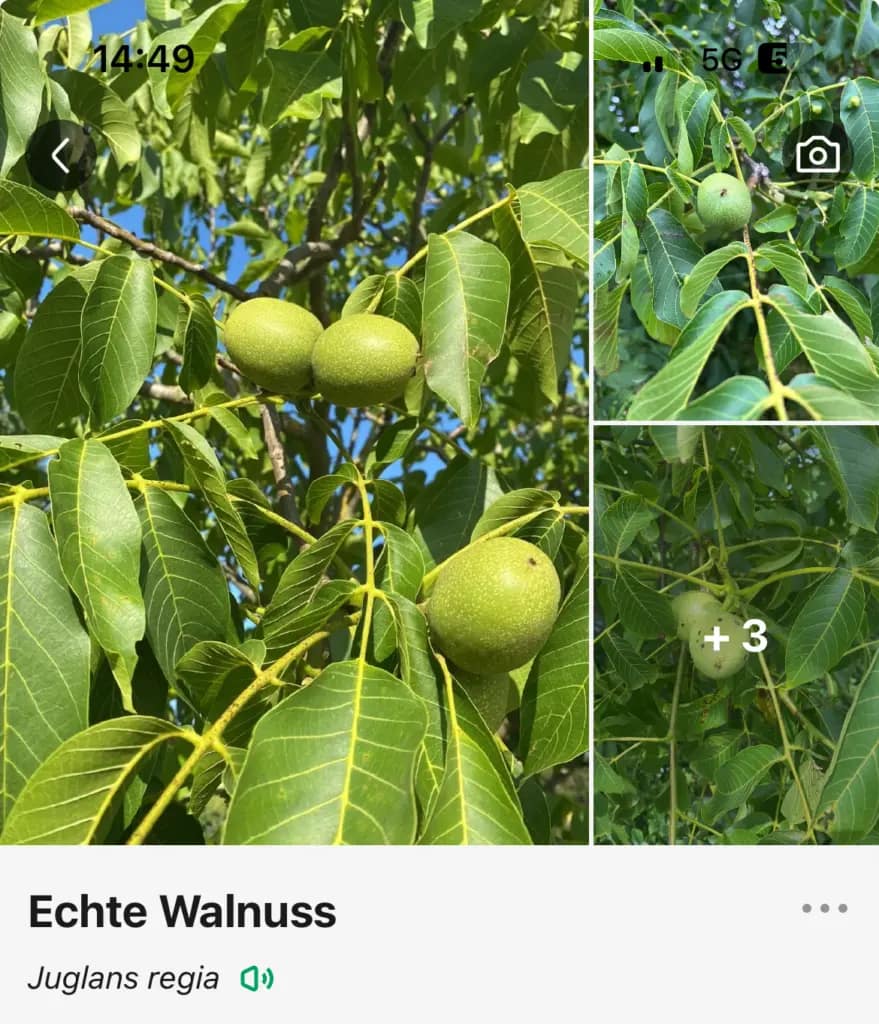Open the camera to take a photo

[x=817, y=154]
